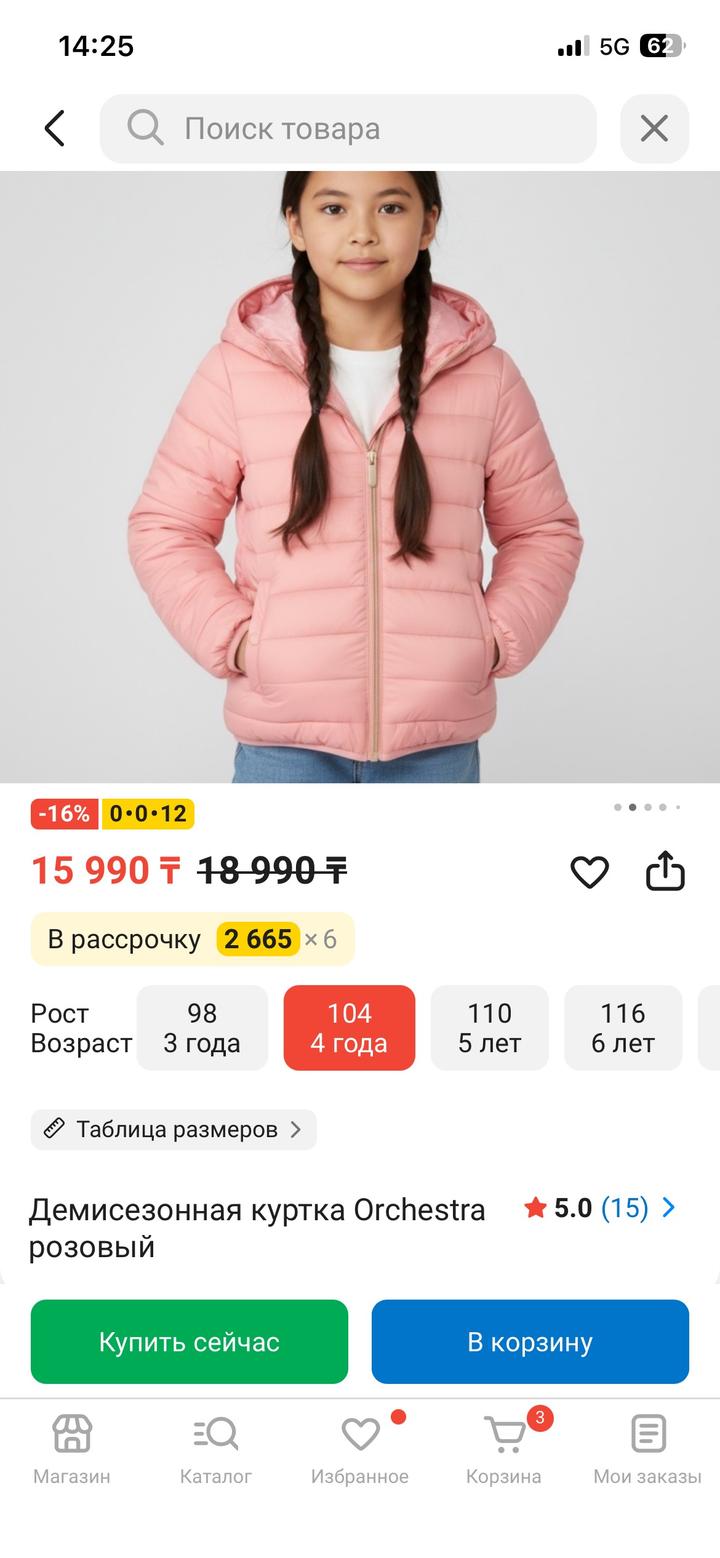The width and height of the screenshot is (720, 1558).
Task: Select size 98, 3 года
Action: click(202, 1027)
